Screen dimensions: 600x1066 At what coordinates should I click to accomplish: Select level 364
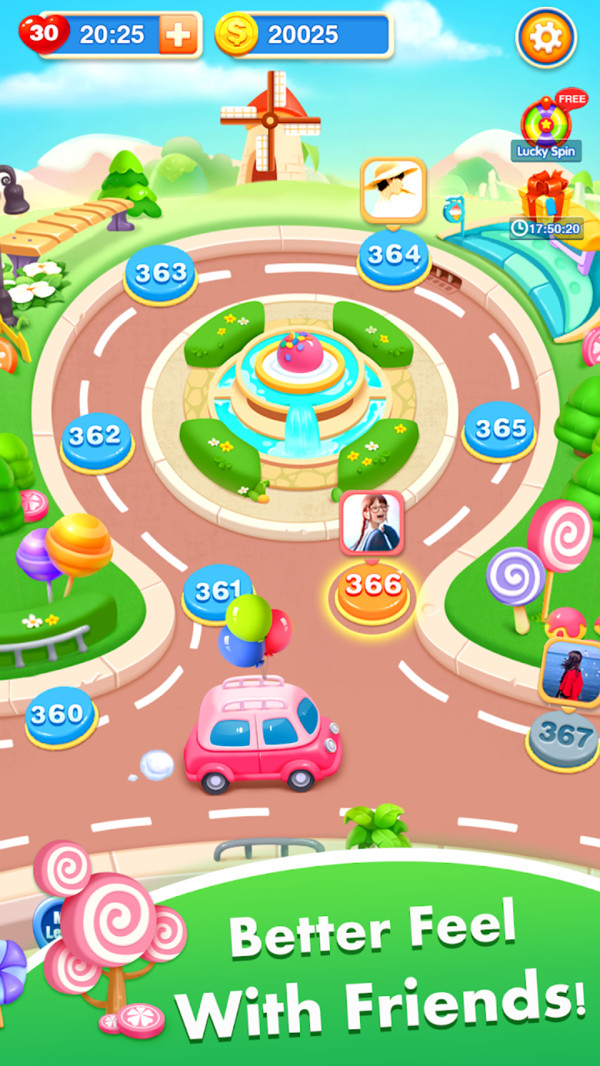393,256
